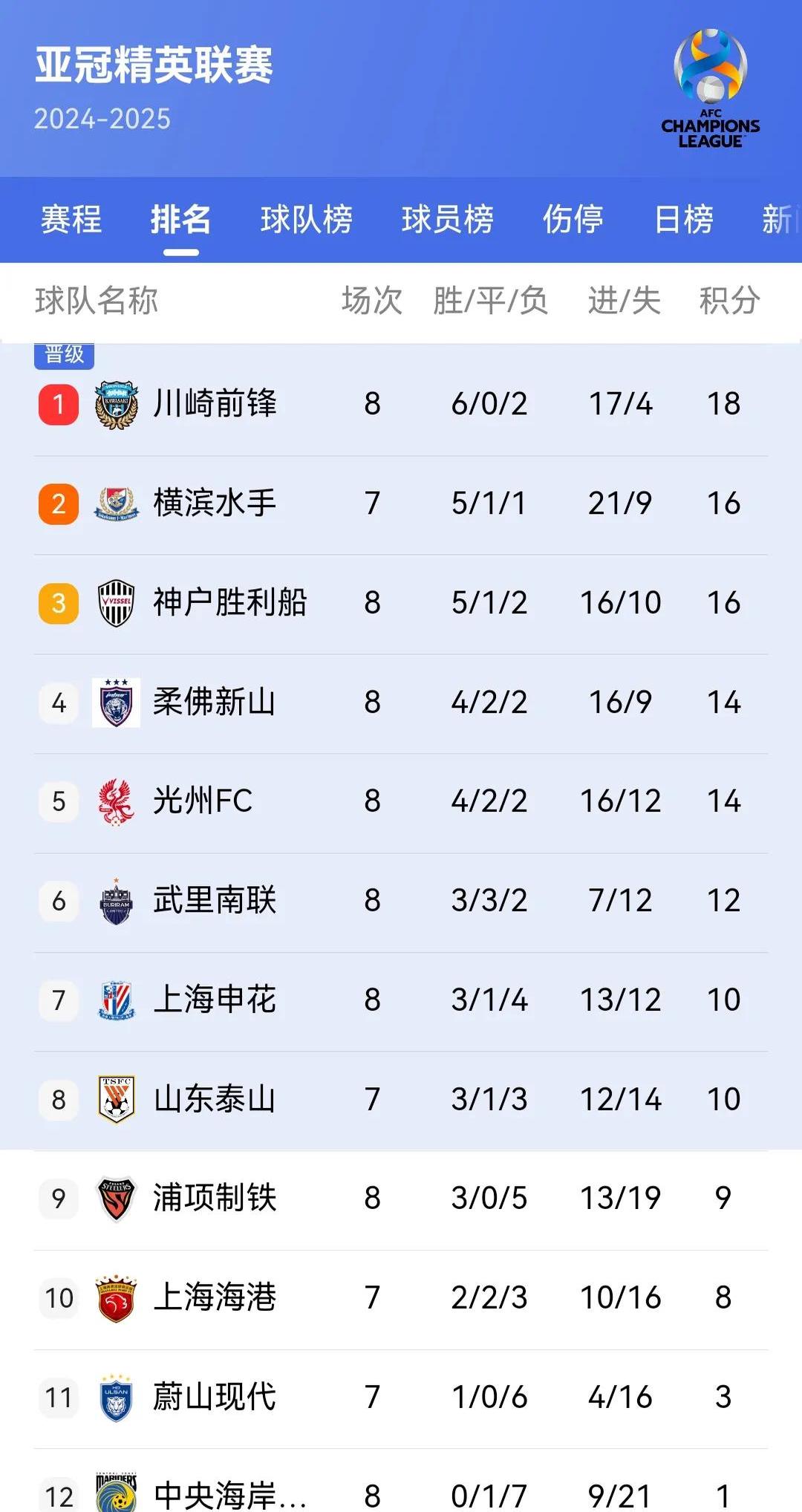
Task: Switch to the 伤停 tab
Action: pyautogui.click(x=573, y=220)
